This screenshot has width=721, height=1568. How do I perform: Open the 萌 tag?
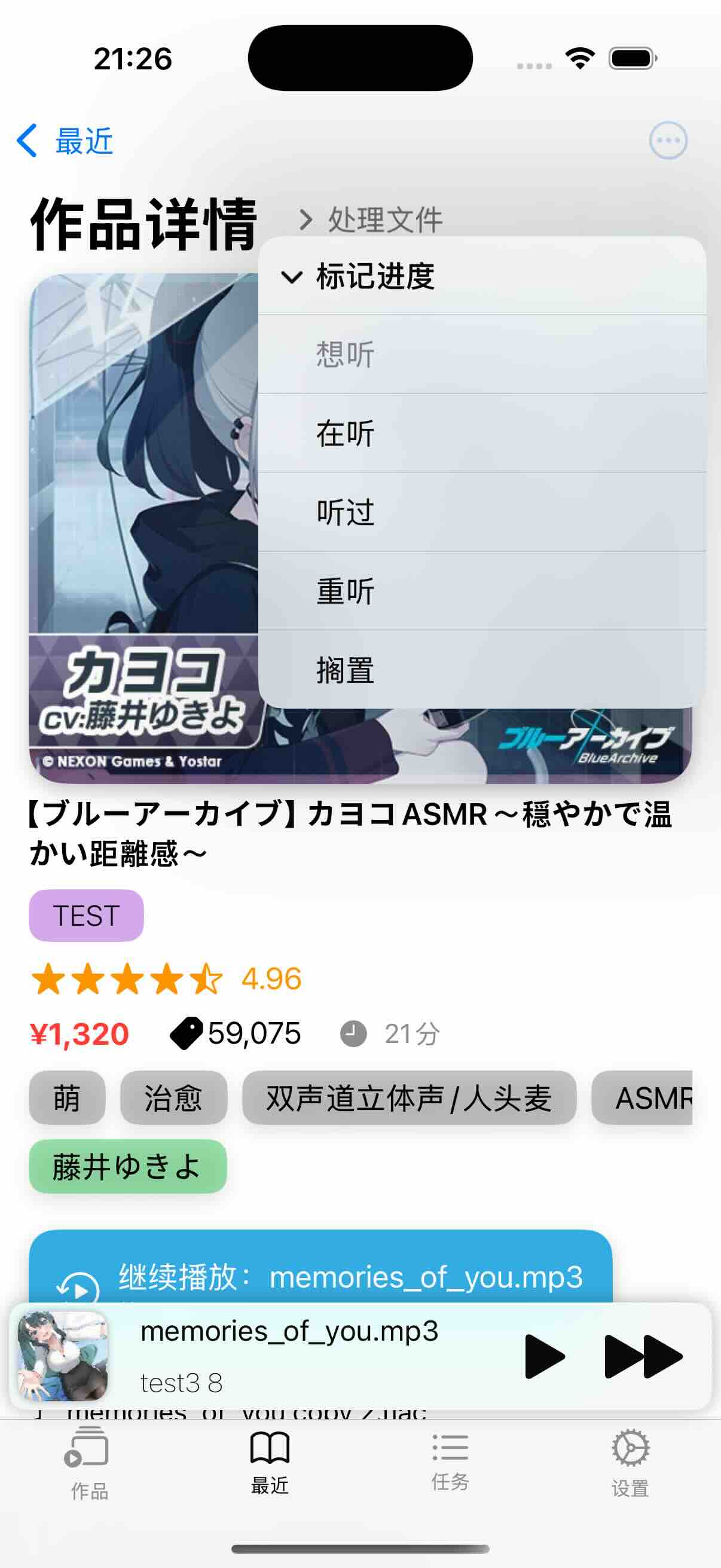click(x=67, y=1097)
